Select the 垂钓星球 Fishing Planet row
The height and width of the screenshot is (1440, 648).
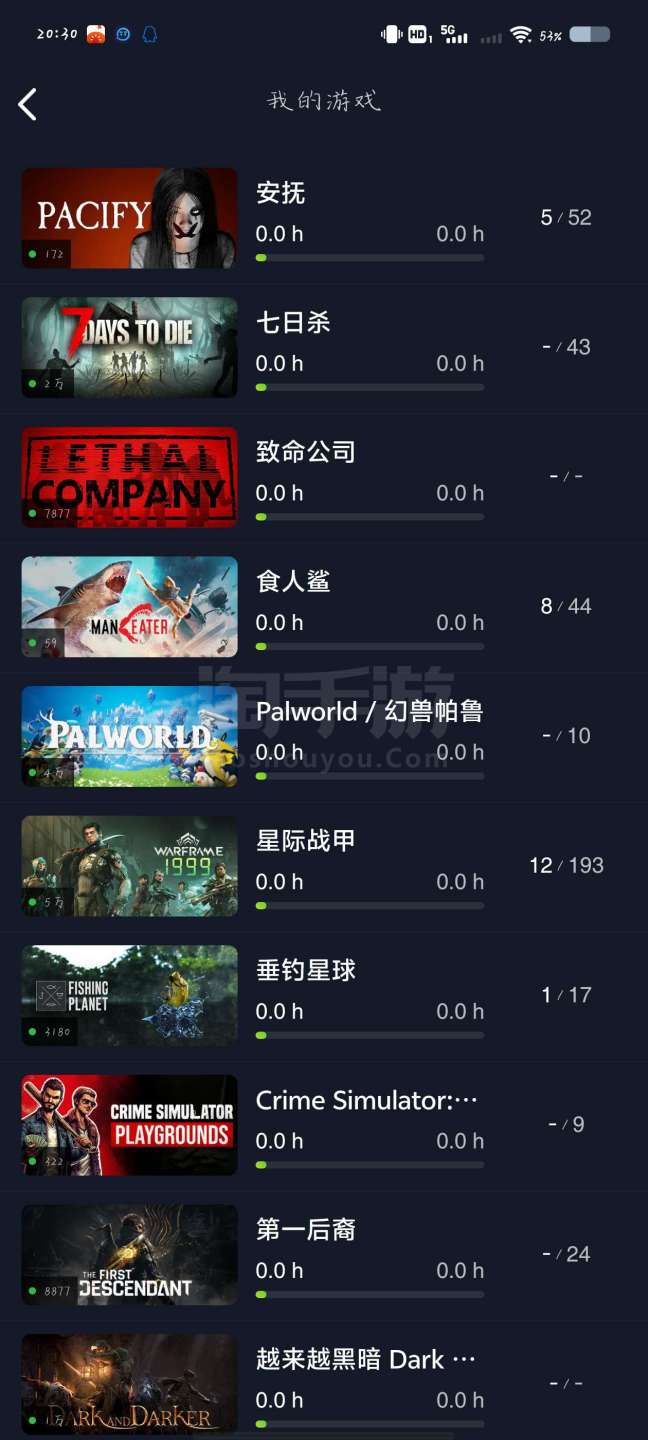[324, 996]
